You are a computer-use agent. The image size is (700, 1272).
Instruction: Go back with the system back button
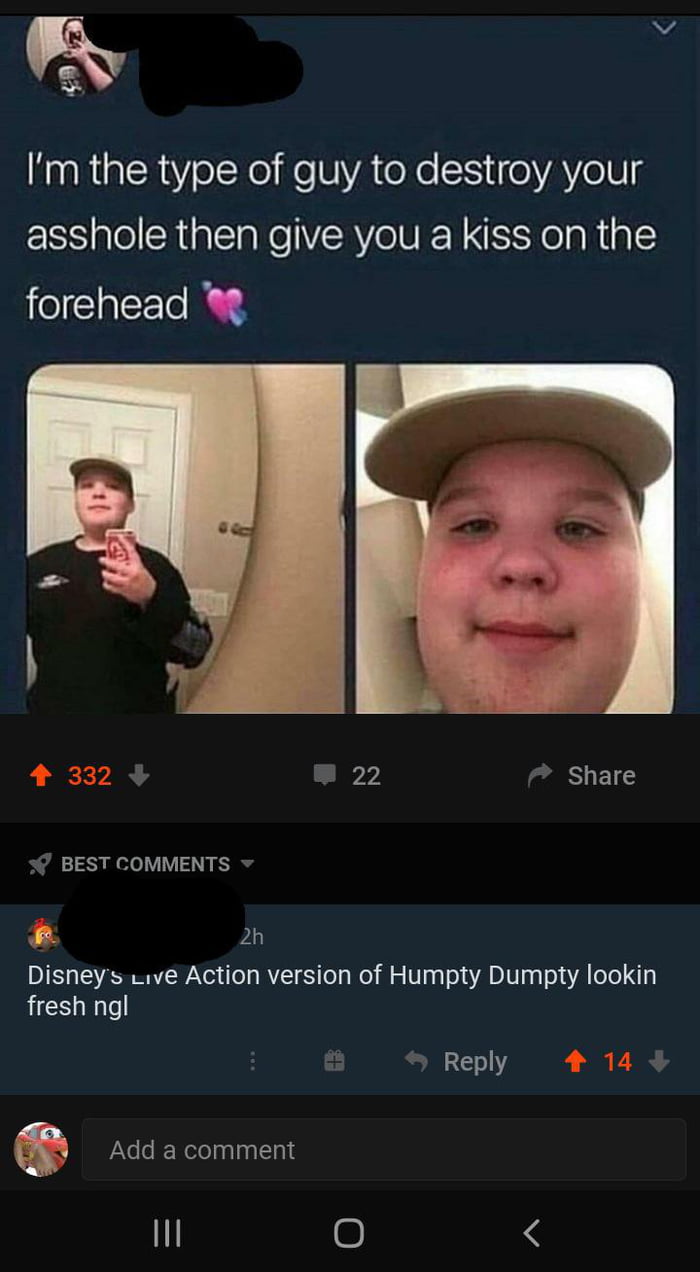coord(531,1232)
